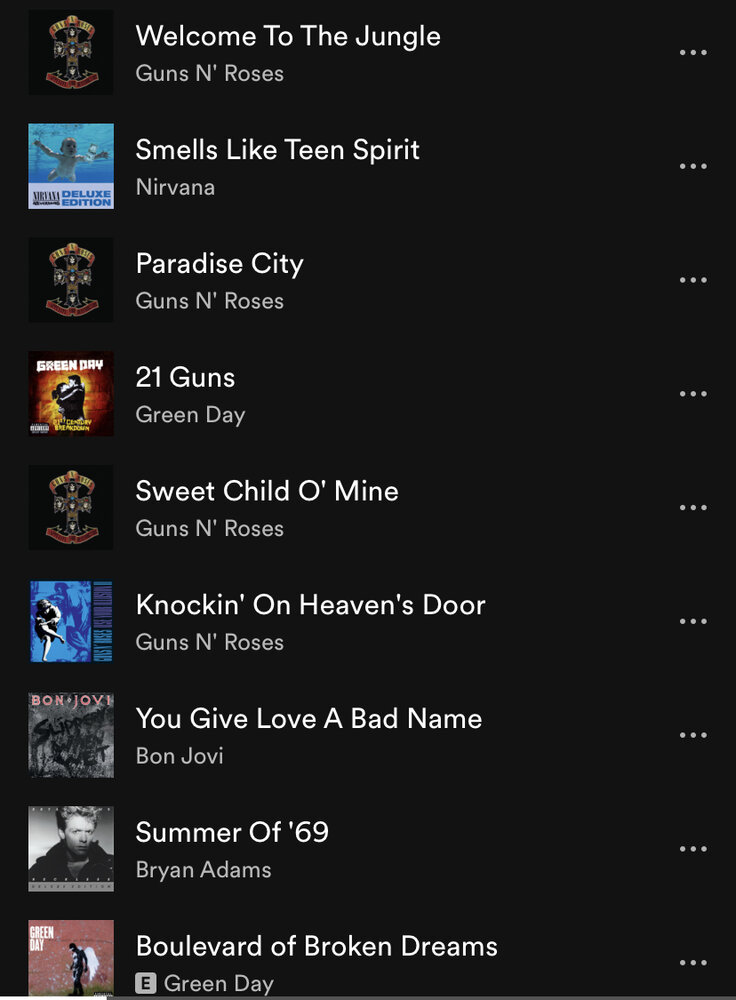The width and height of the screenshot is (736, 1000).
Task: Open three-dot menu for Paradise City
Action: [693, 281]
